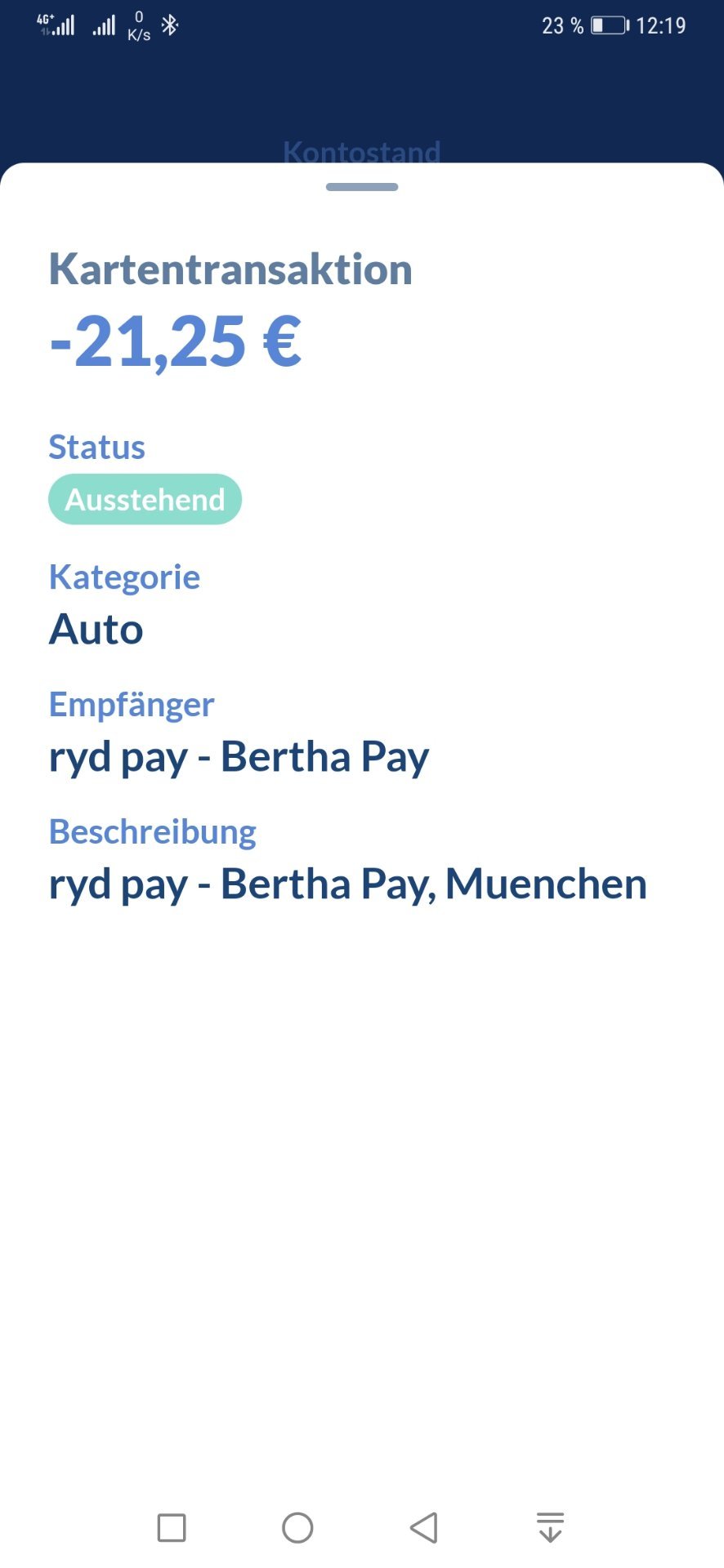Viewport: 724px width, 1568px height.
Task: Open the recent apps overview
Action: (172, 1527)
